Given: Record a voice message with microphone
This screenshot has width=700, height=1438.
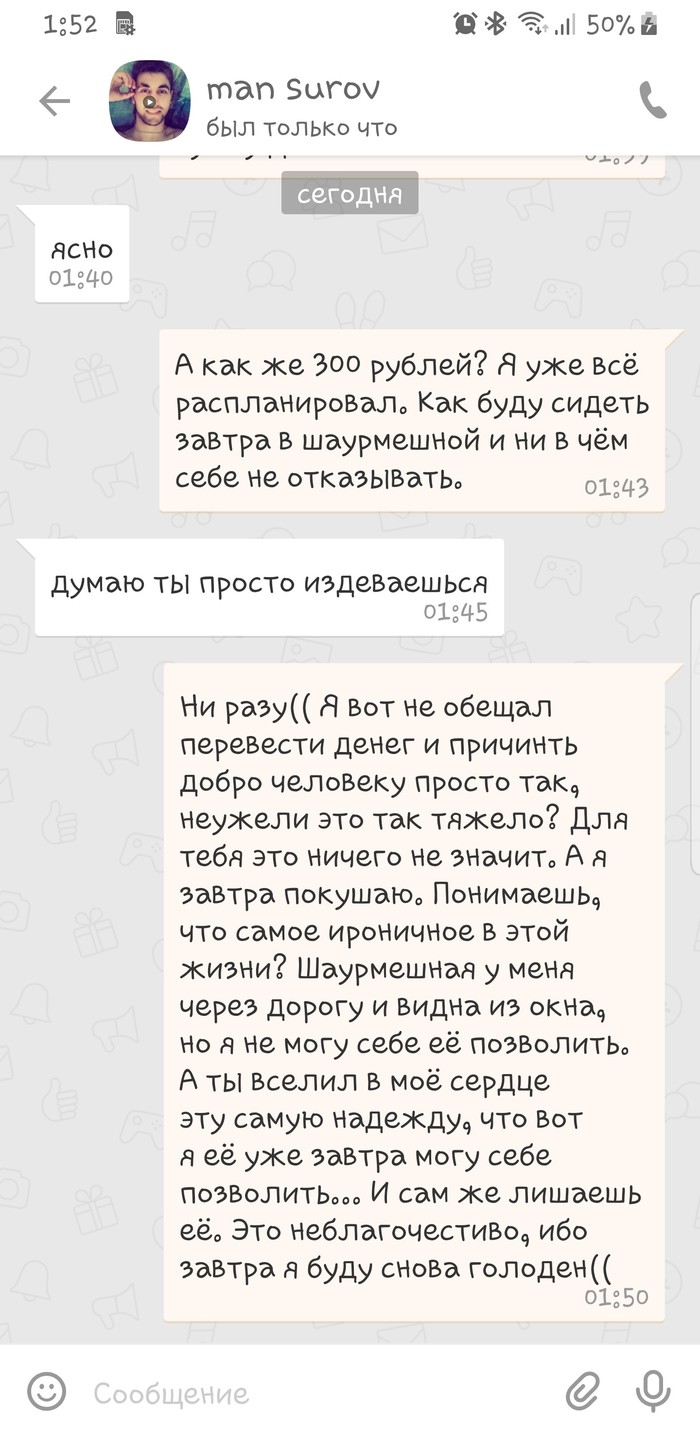Looking at the screenshot, I should pyautogui.click(x=652, y=1392).
